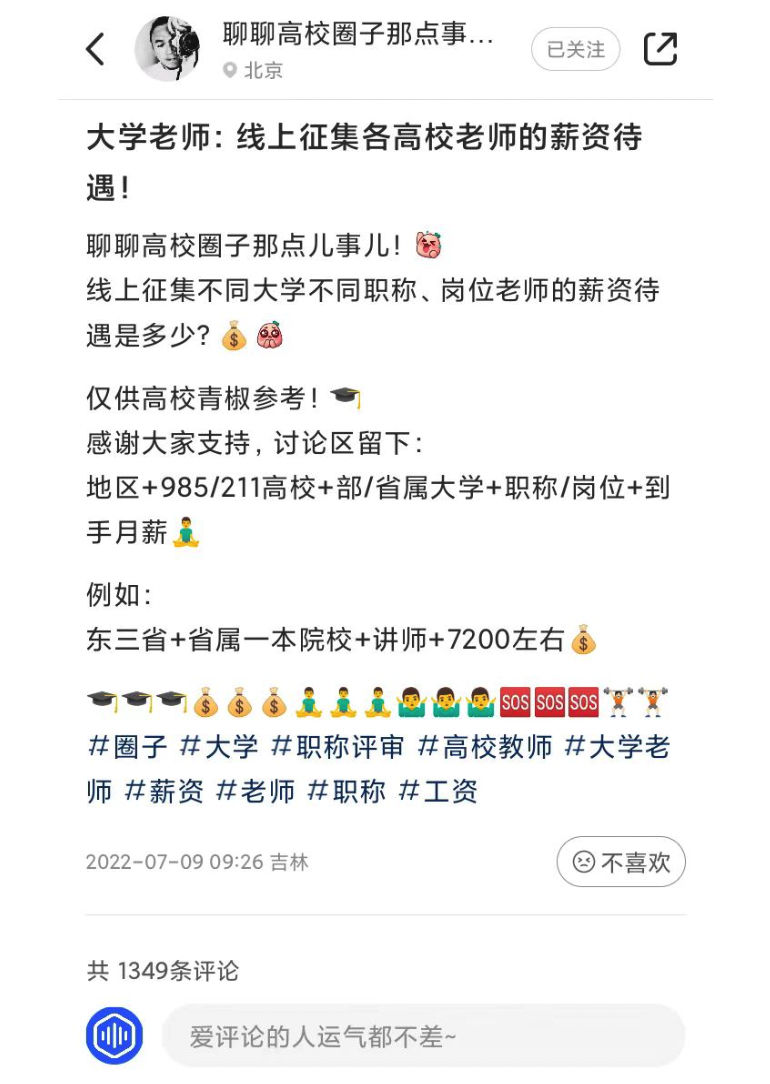Open the #高校教师 hashtag
Screen dimensions: 770x1084
[484, 747]
